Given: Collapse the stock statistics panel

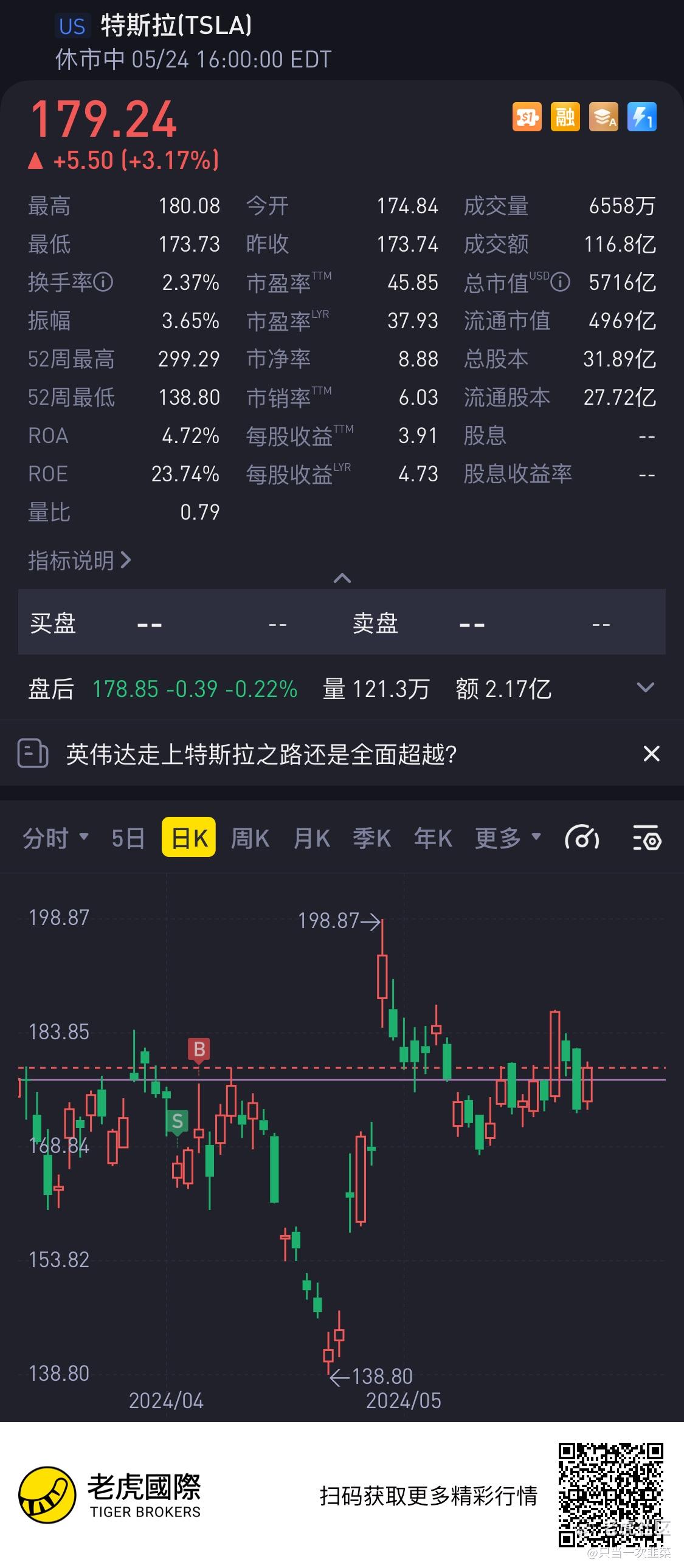Looking at the screenshot, I should point(342,578).
